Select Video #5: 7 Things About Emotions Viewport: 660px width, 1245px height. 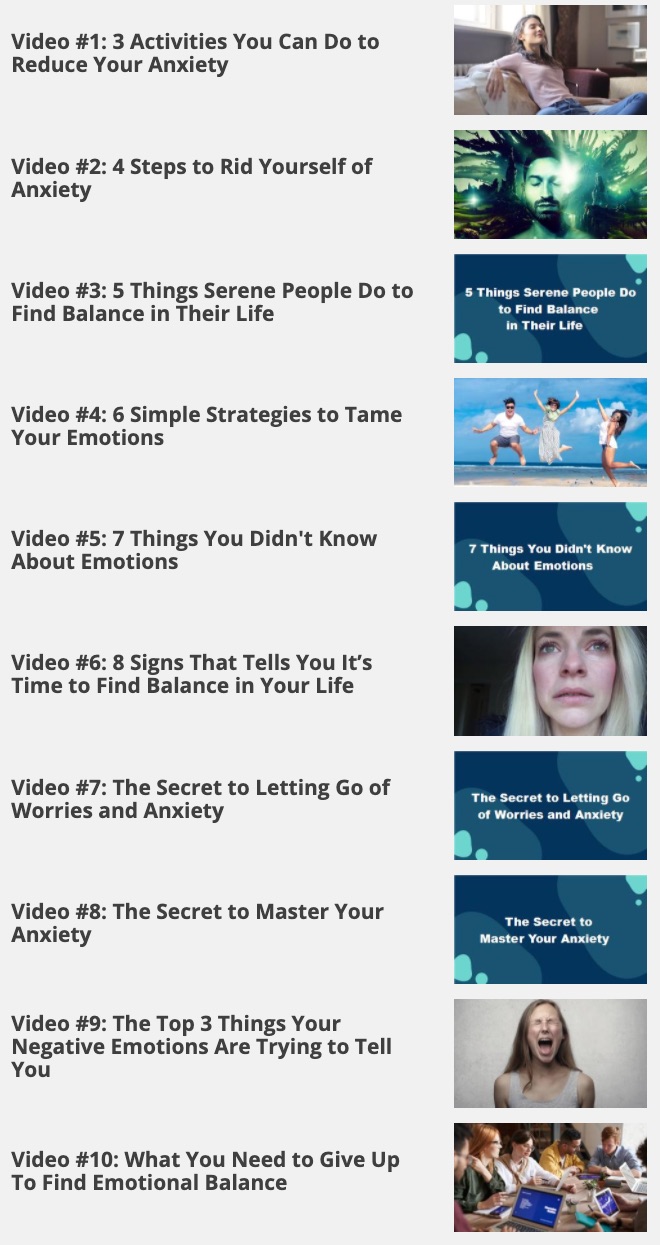[x=194, y=550]
